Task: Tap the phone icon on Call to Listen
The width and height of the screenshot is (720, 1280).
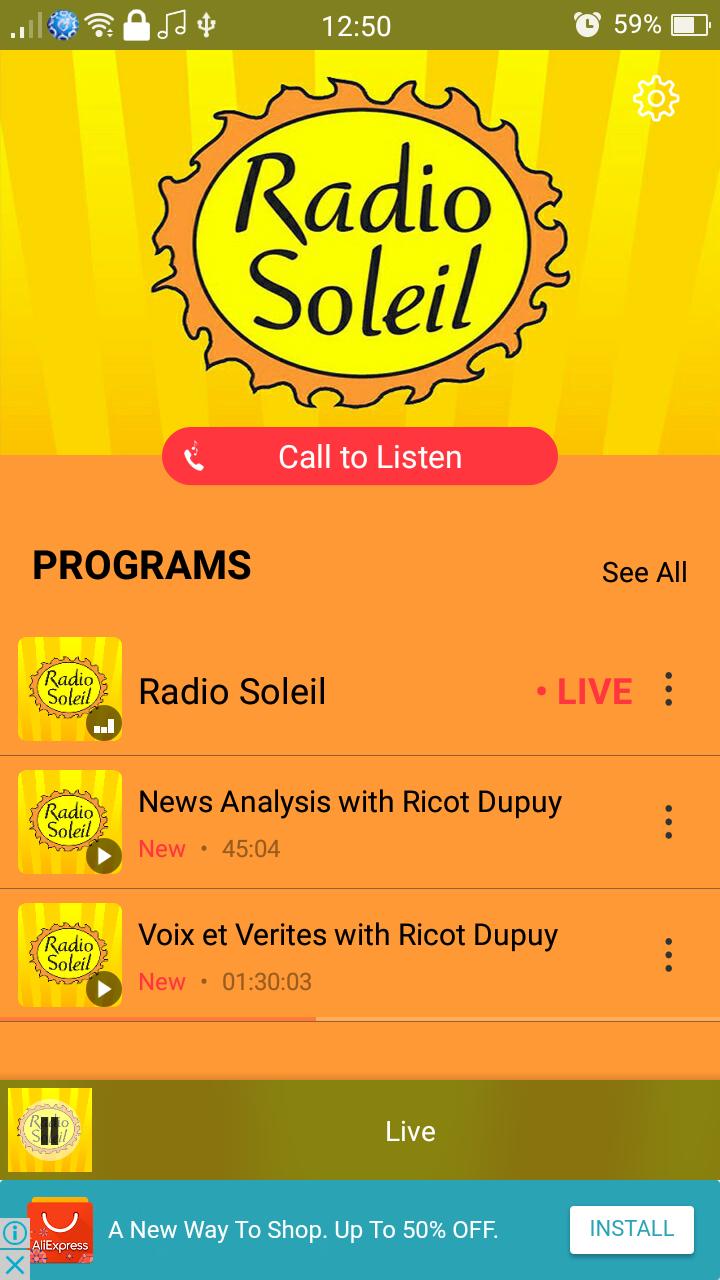Action: point(196,457)
